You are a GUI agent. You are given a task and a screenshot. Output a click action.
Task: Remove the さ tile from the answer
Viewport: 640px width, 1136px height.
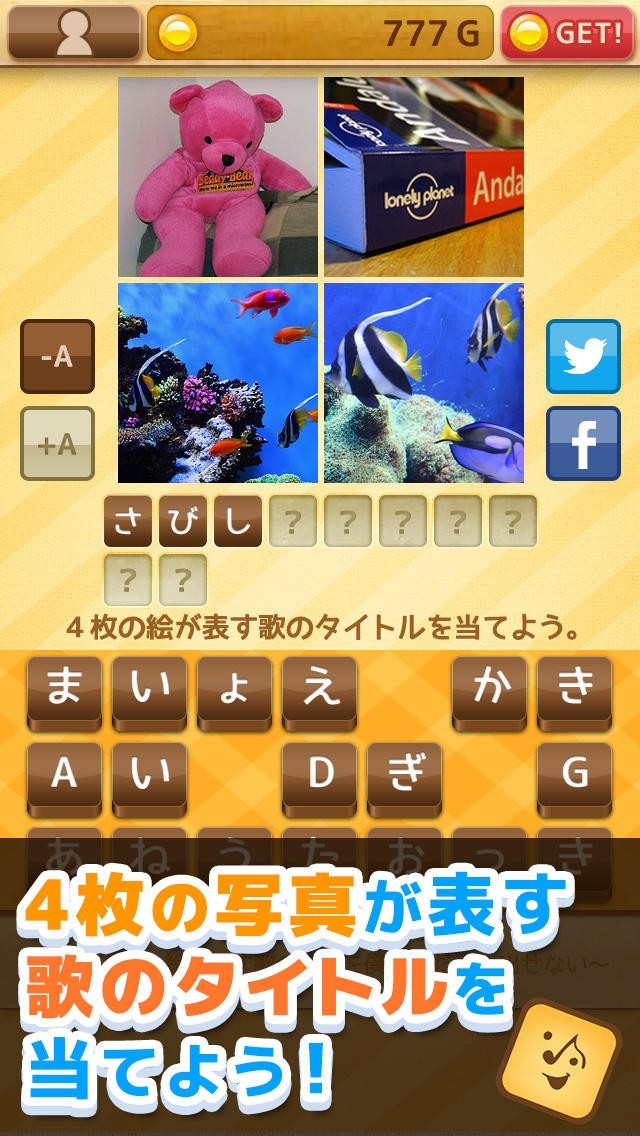[129, 521]
